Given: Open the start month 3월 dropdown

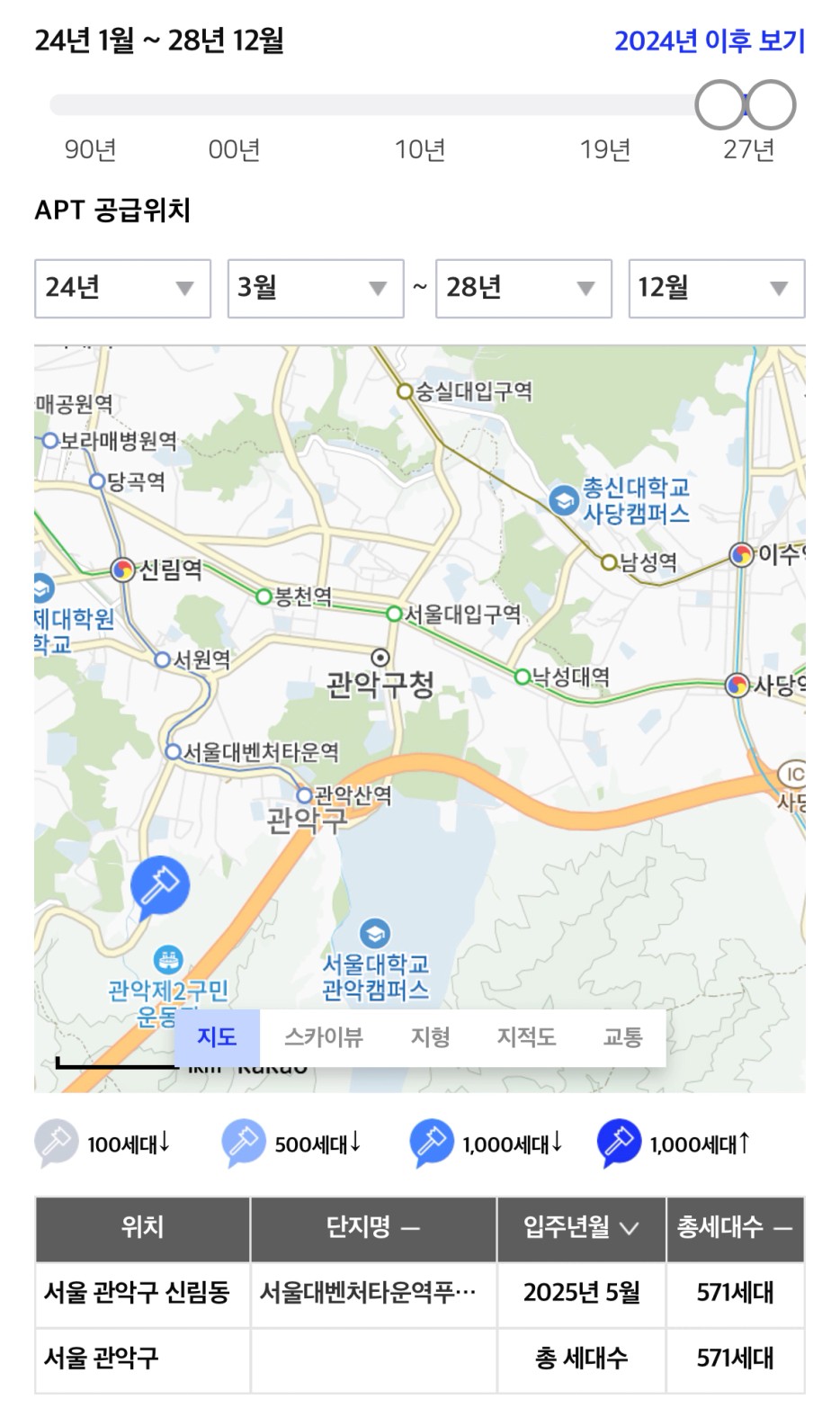Looking at the screenshot, I should tap(316, 289).
